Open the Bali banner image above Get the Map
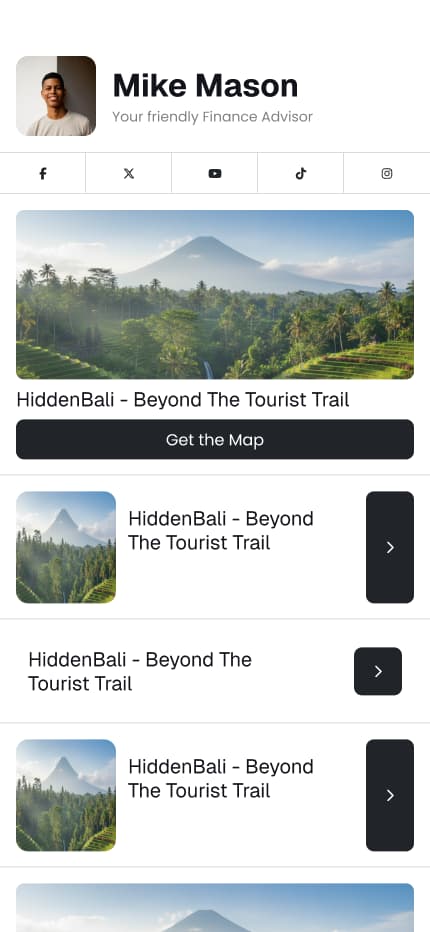 [x=215, y=294]
